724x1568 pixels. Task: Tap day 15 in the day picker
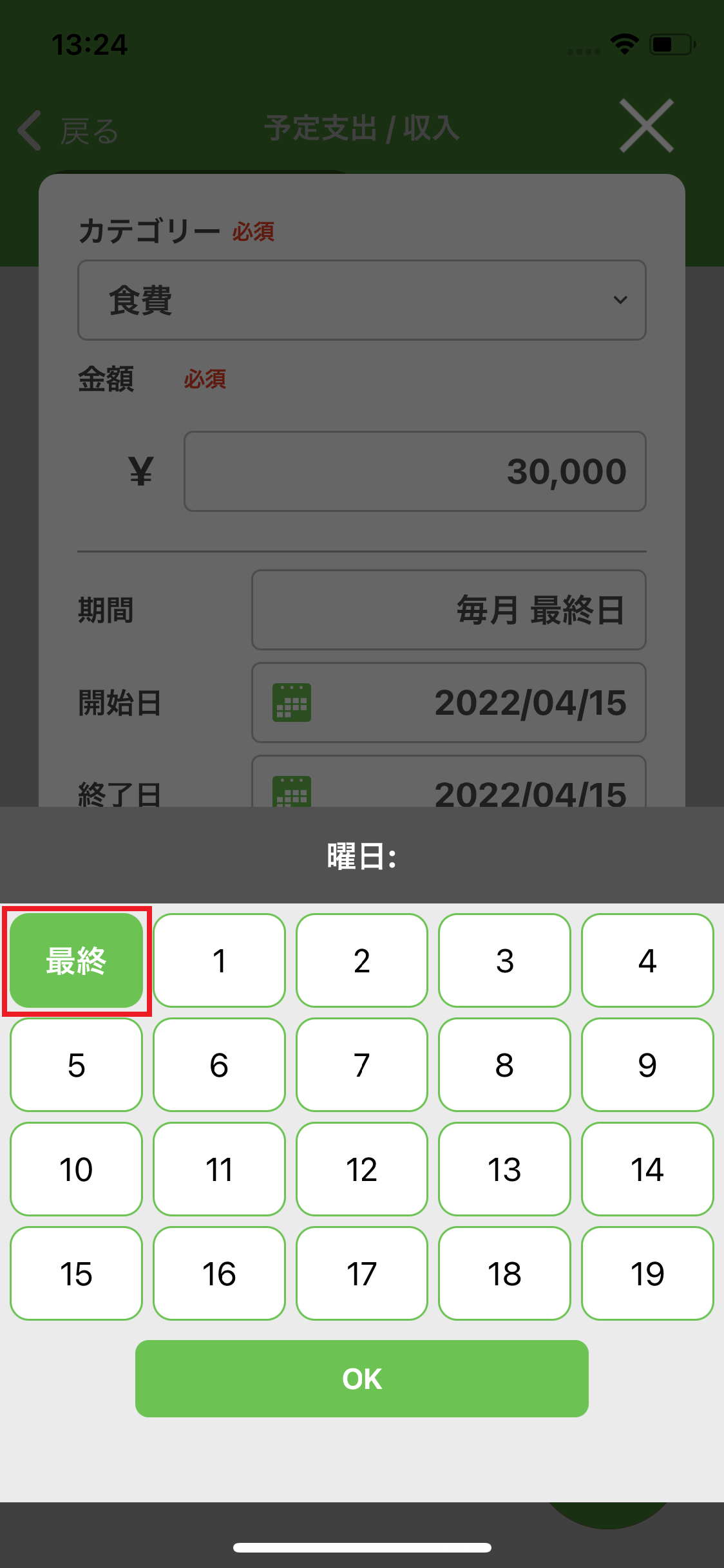[76, 1273]
